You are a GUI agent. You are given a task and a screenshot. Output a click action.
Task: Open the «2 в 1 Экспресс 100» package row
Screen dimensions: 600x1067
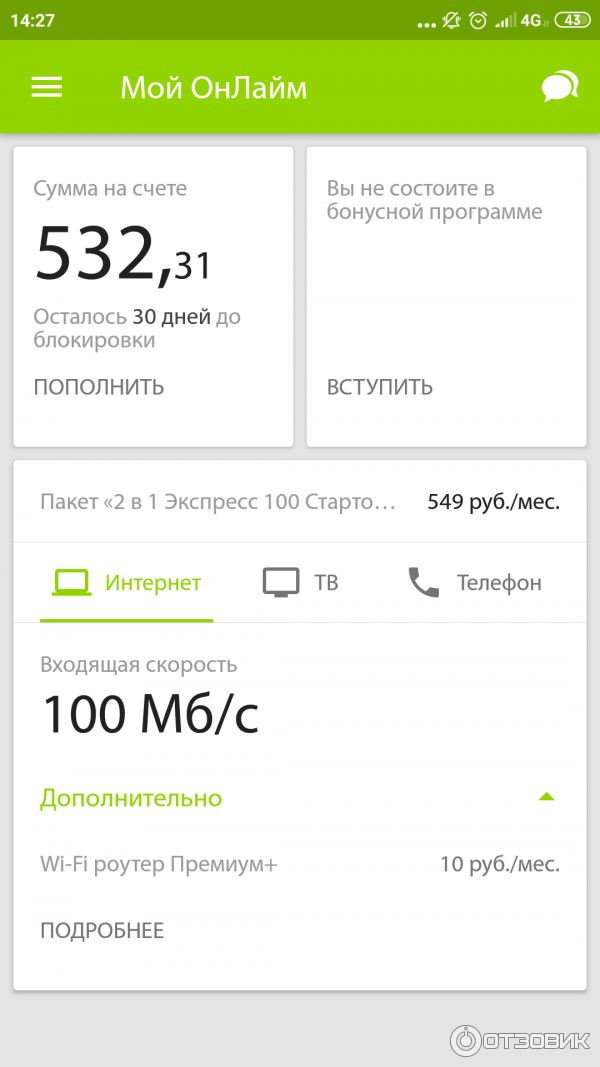299,502
